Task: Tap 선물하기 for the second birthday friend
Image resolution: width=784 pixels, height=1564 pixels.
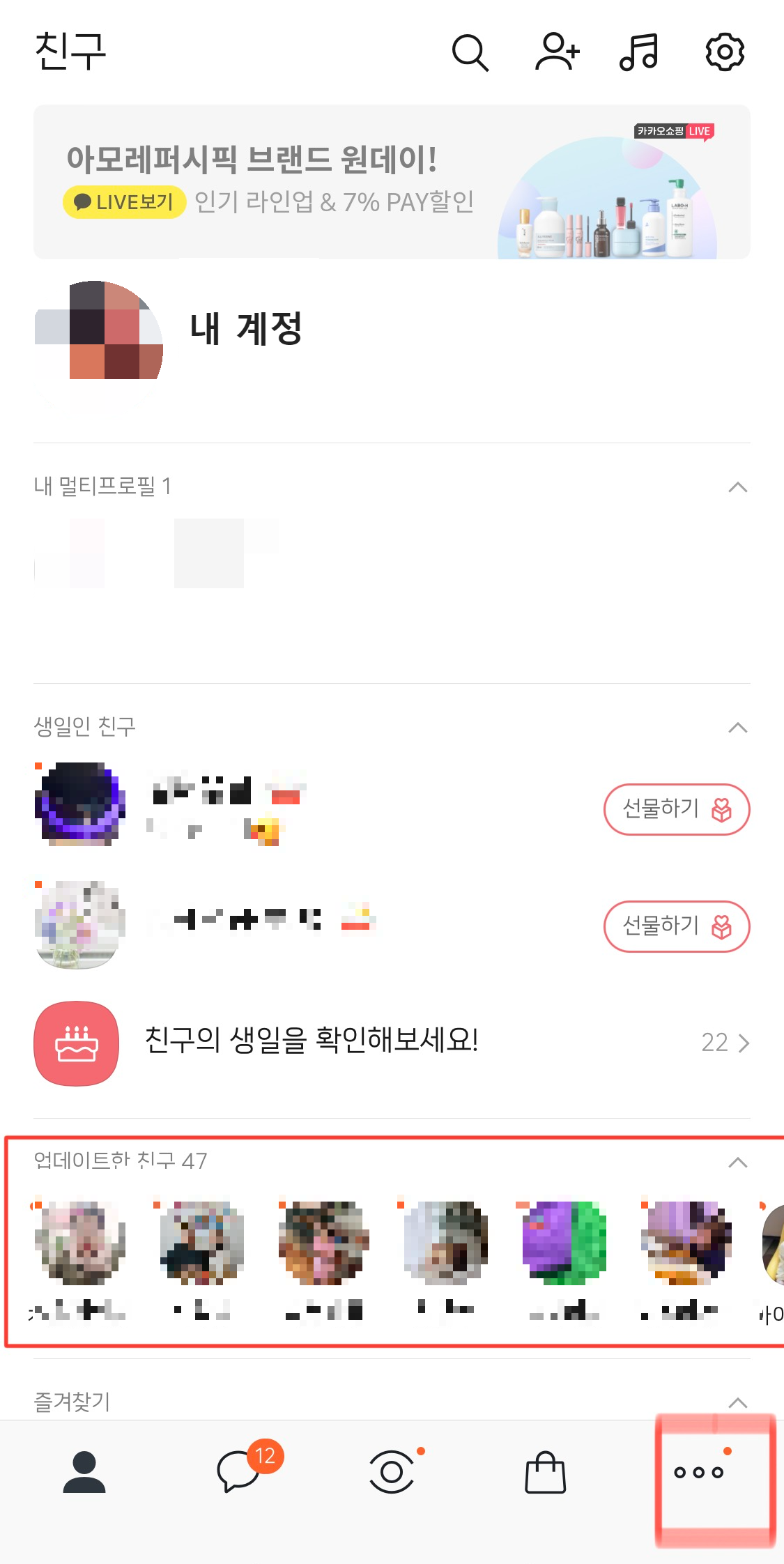Action: click(x=675, y=927)
